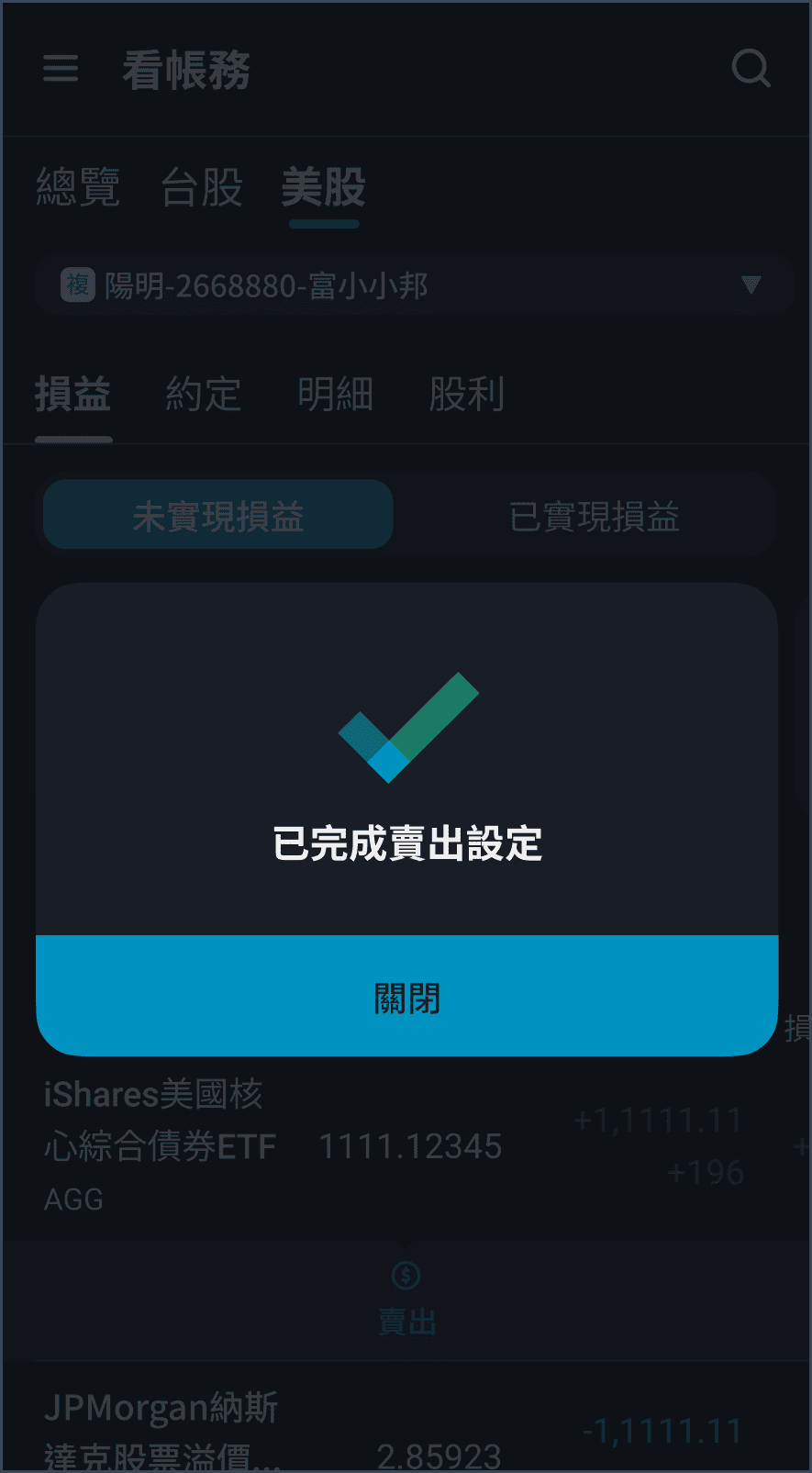Image resolution: width=812 pixels, height=1473 pixels.
Task: Open the iShares AGG holding row
Action: pyautogui.click(x=275, y=1145)
